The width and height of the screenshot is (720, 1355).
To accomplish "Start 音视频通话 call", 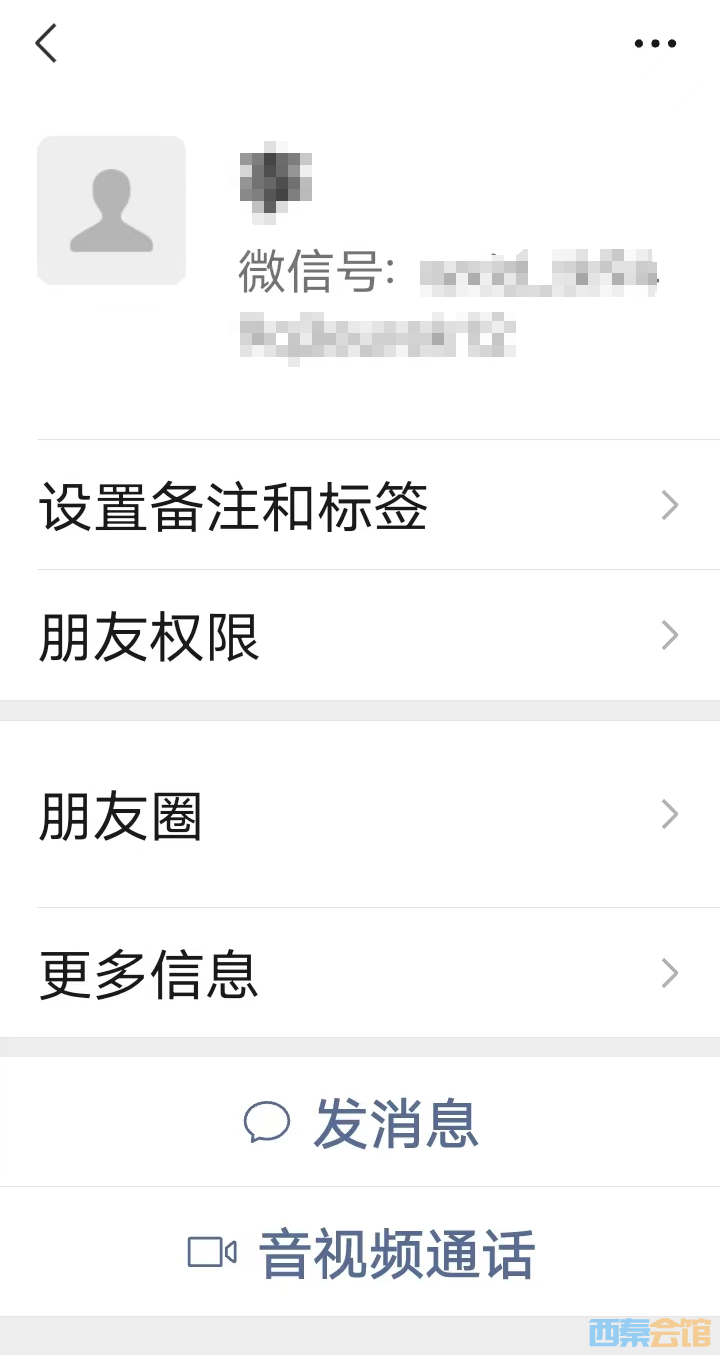I will click(x=362, y=1253).
